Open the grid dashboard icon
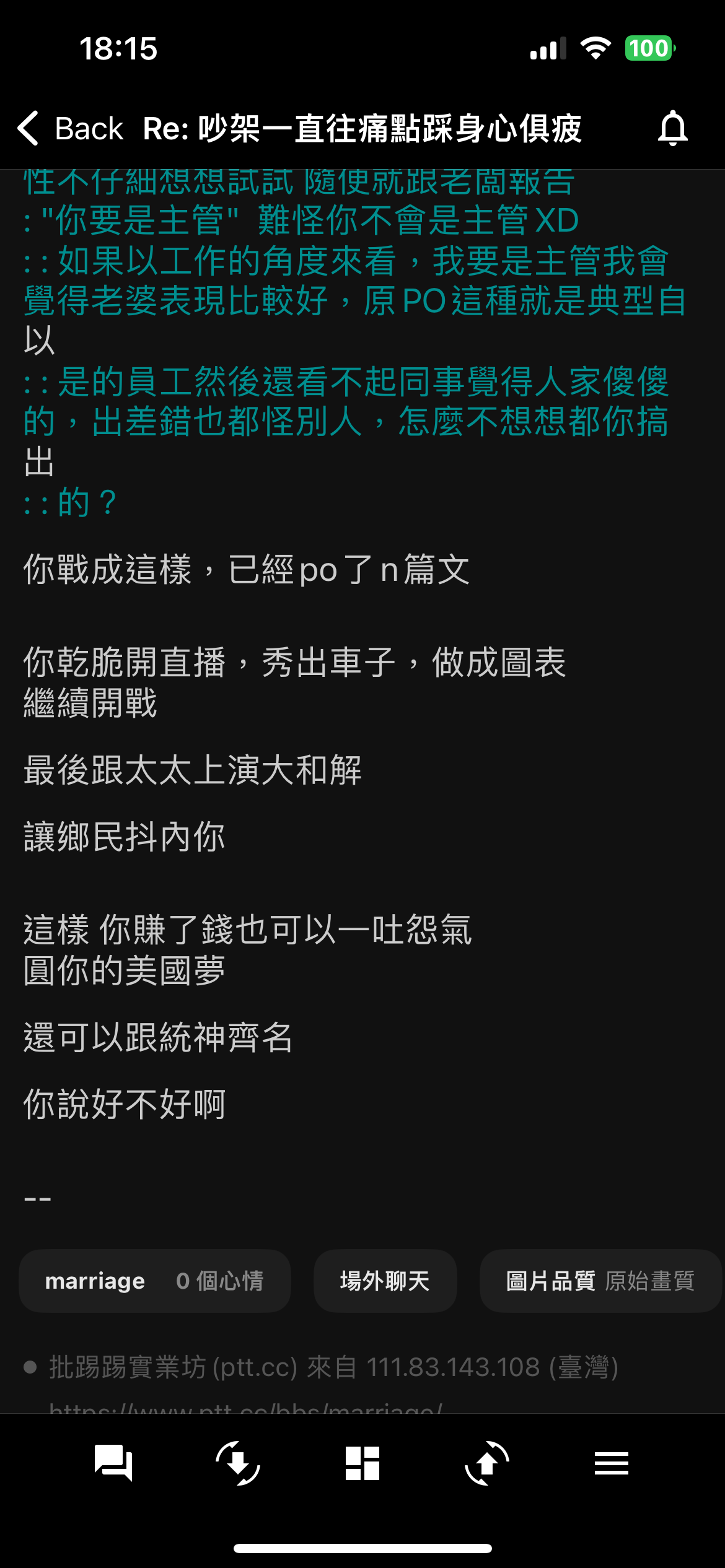The height and width of the screenshot is (1568, 725). point(362,1463)
